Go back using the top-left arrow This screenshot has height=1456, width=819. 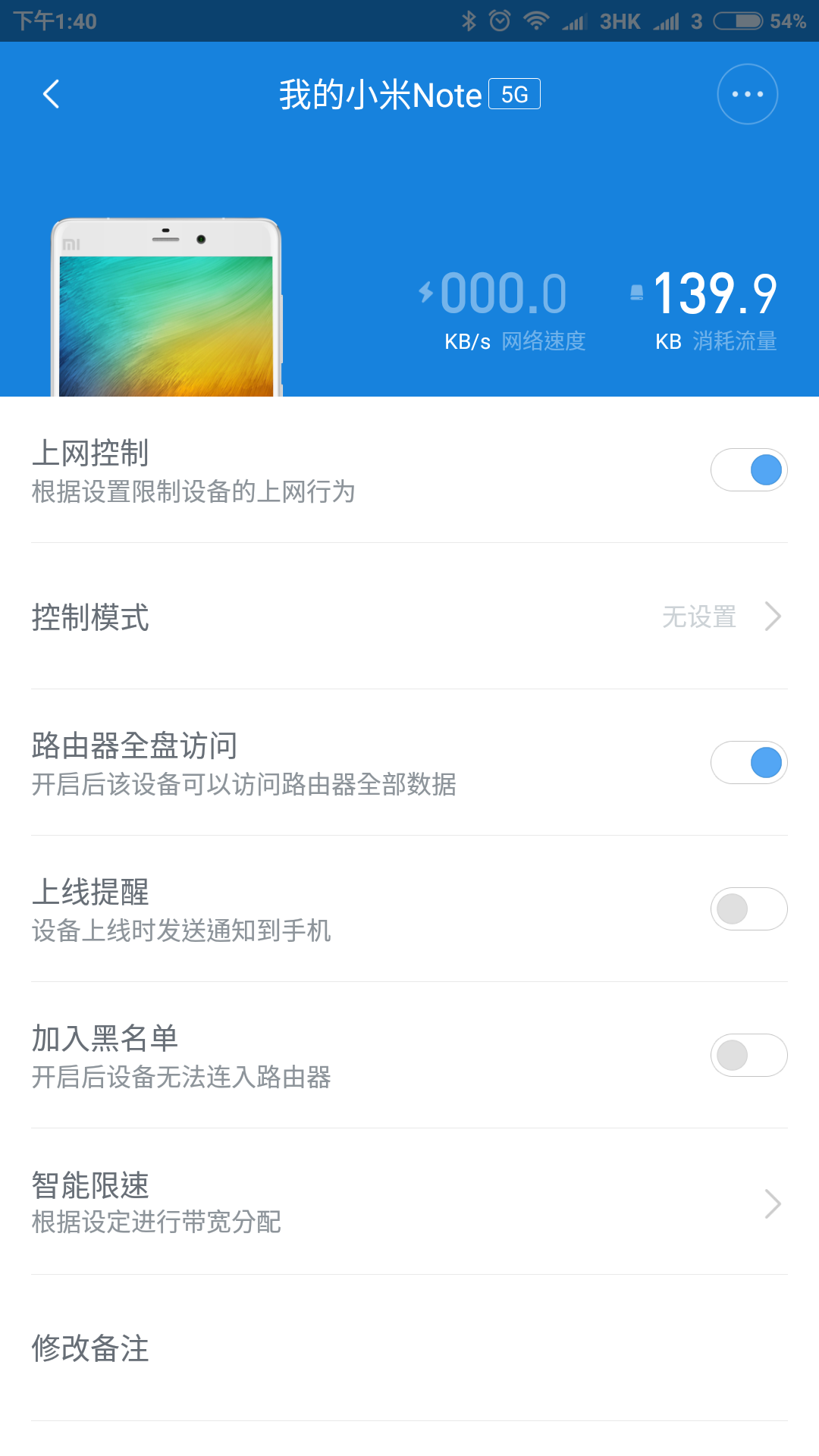[52, 94]
